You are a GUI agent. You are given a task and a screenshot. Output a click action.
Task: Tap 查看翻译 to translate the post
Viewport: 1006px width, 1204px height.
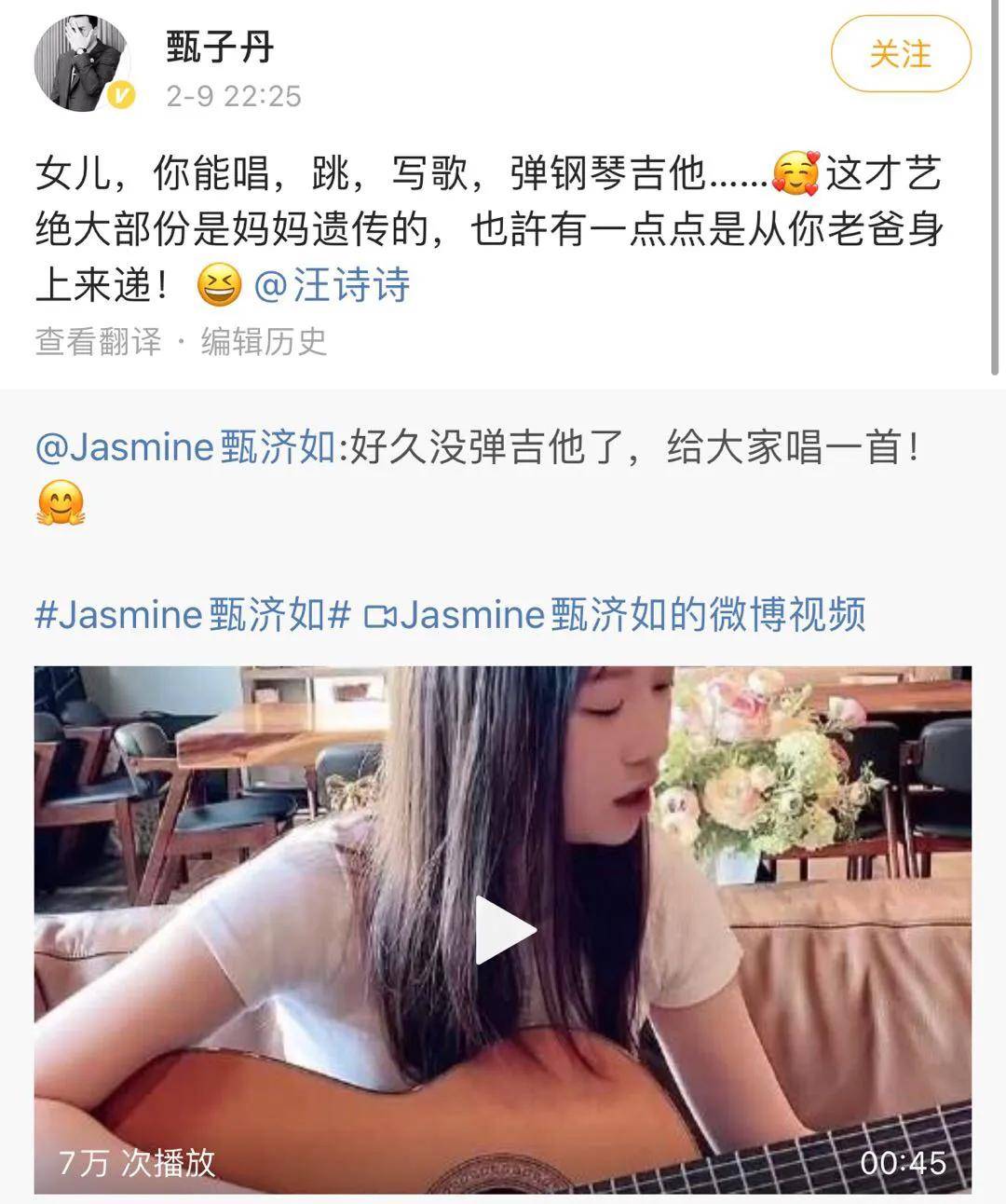coord(99,342)
